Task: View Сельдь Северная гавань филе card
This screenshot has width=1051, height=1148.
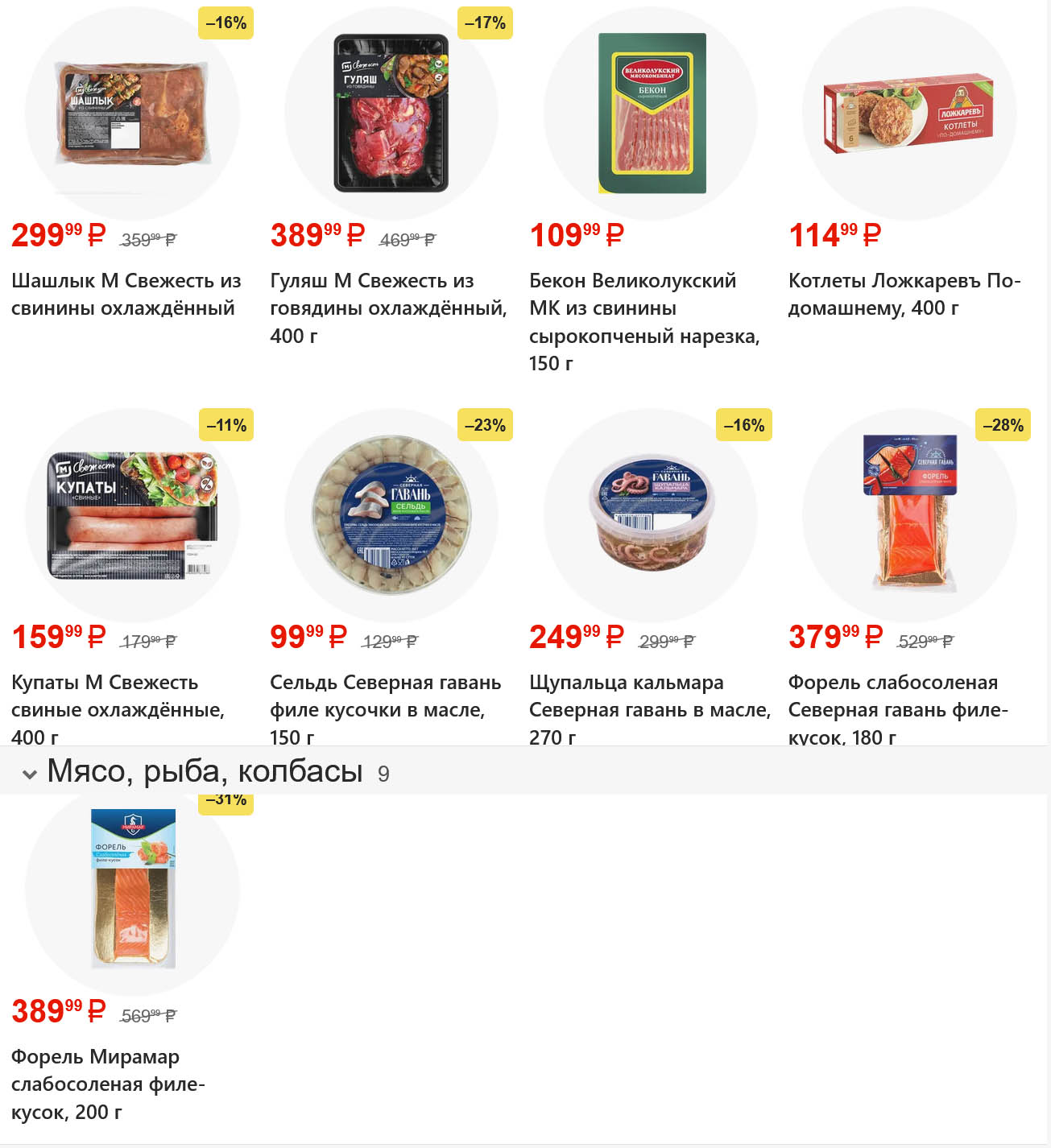Action: pos(385,708)
